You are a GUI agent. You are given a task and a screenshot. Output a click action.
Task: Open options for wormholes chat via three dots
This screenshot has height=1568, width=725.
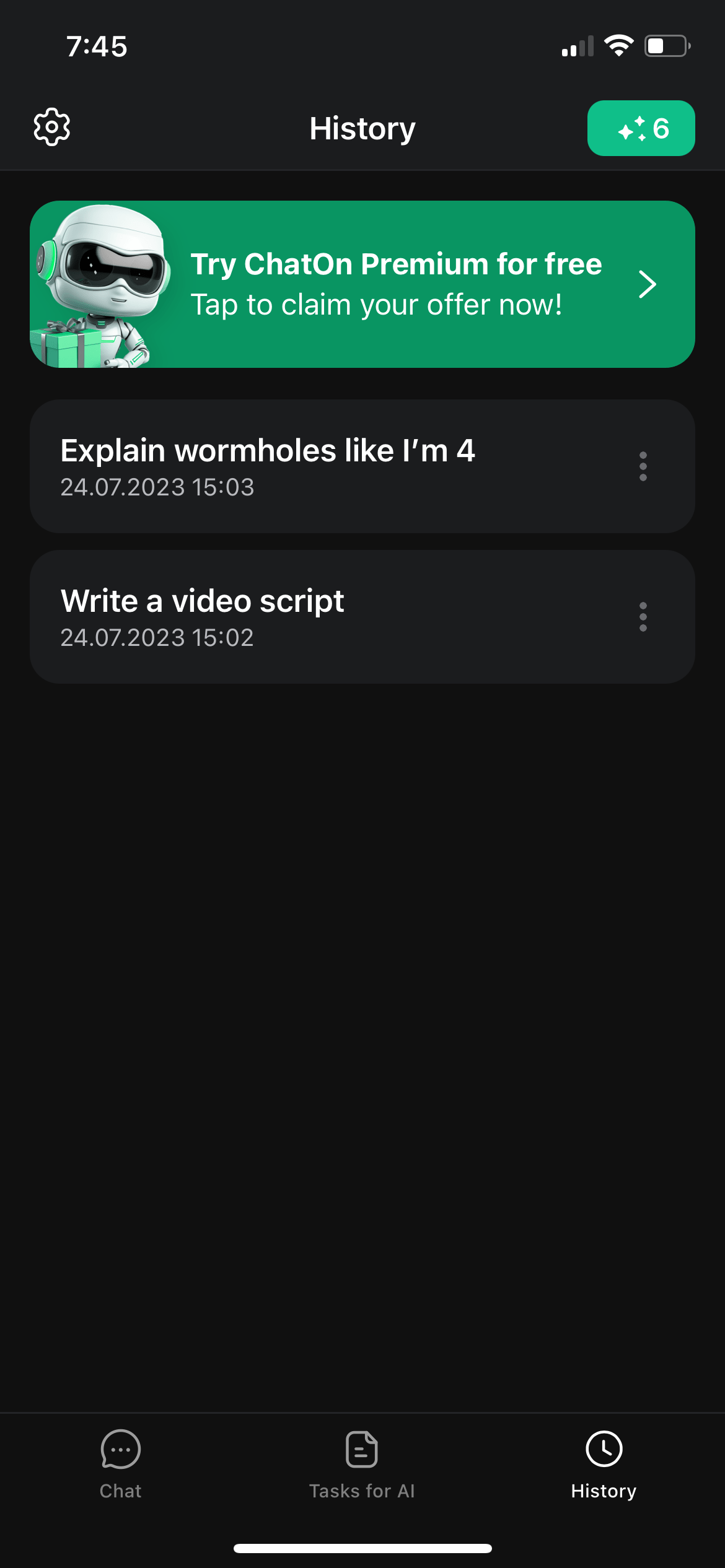pyautogui.click(x=643, y=466)
